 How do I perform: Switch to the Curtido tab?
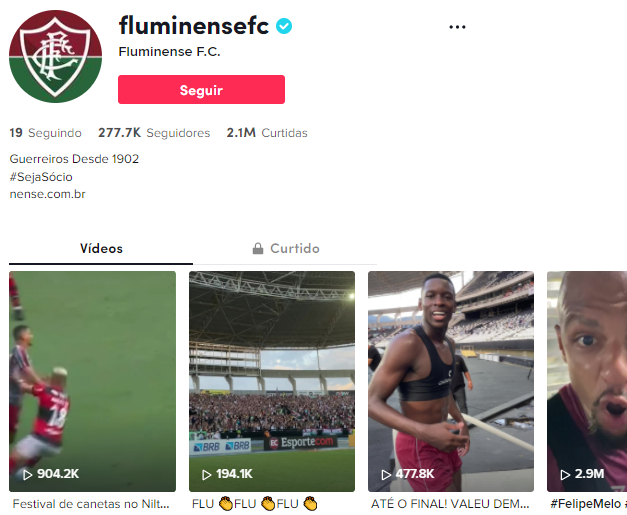(285, 248)
